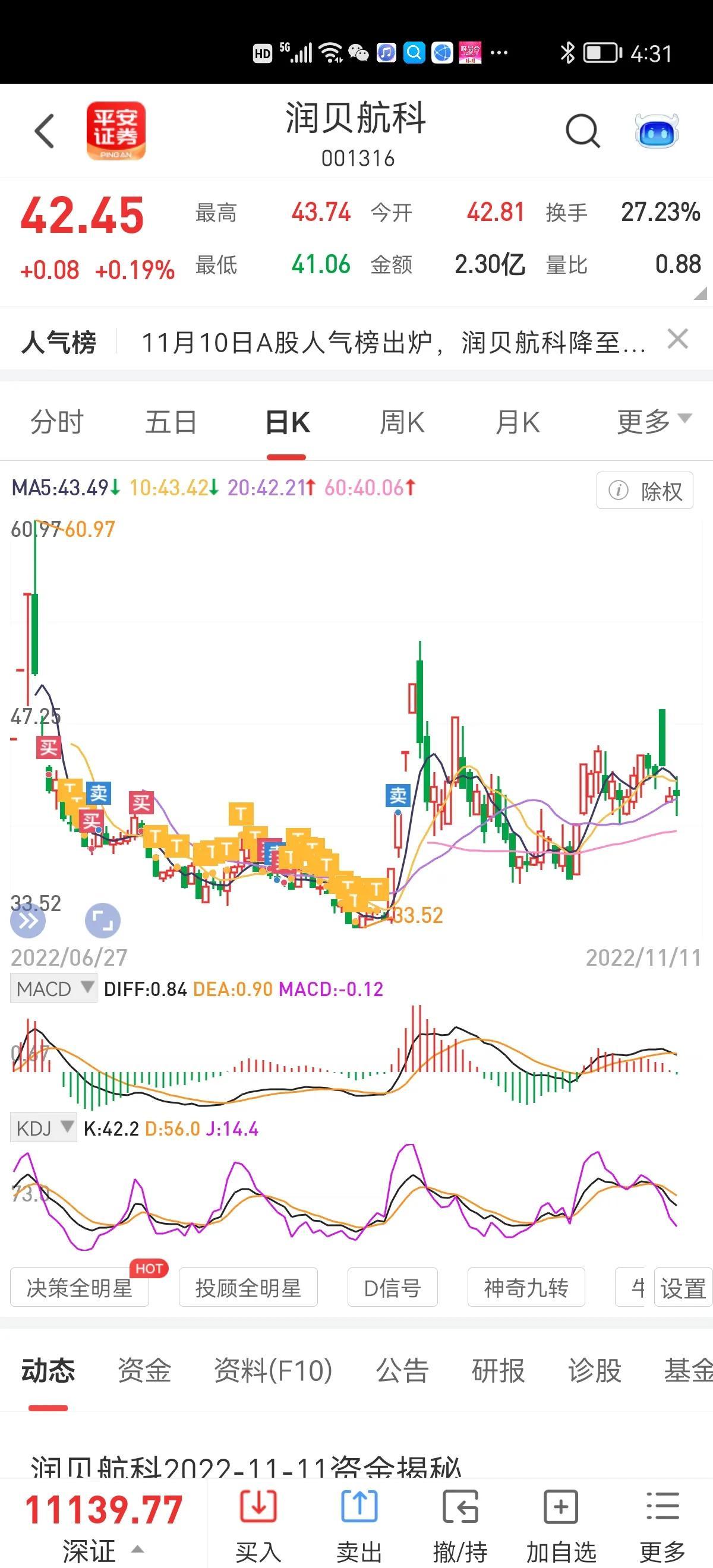The image size is (713, 1568).
Task: Select the 月K chart tab
Action: 517,422
